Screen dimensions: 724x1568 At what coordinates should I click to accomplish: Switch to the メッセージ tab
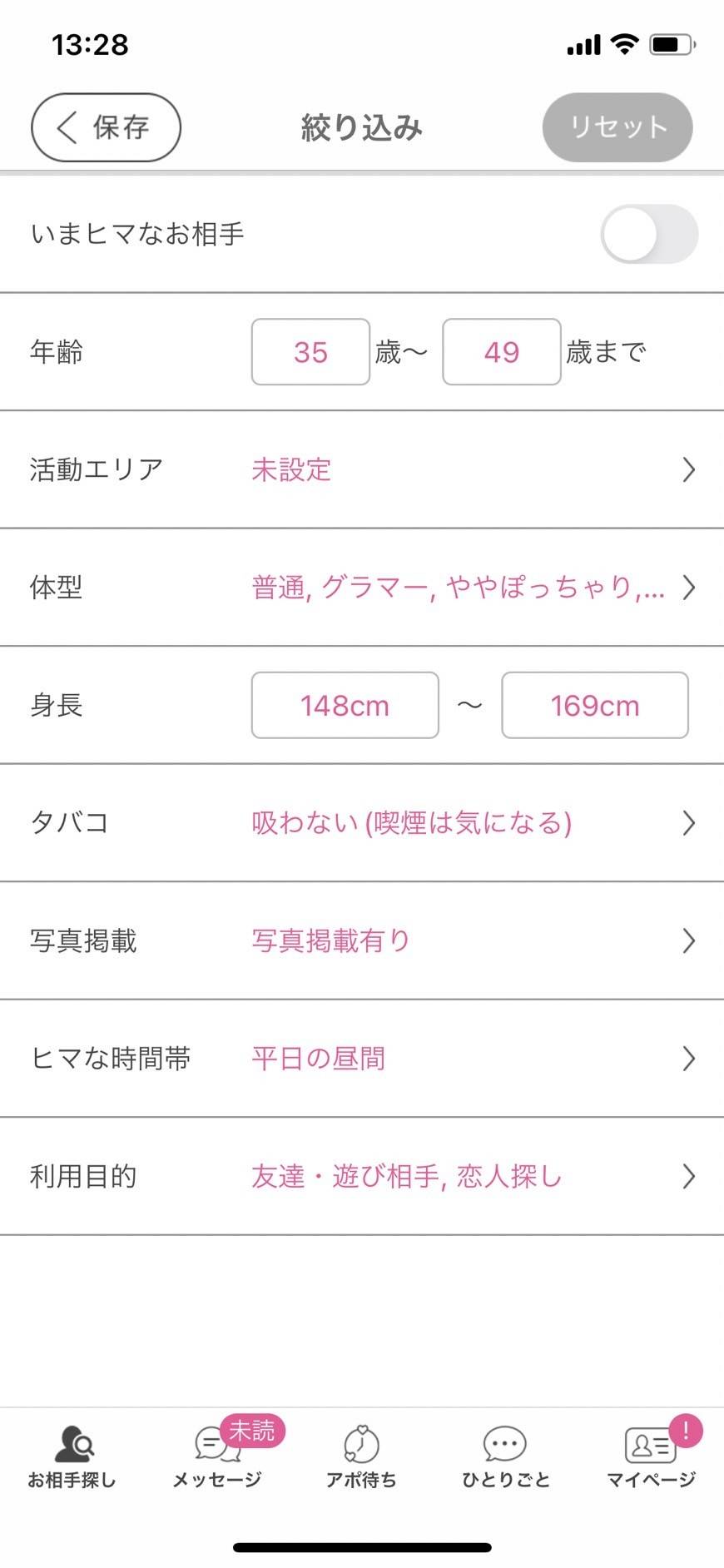(x=217, y=1457)
